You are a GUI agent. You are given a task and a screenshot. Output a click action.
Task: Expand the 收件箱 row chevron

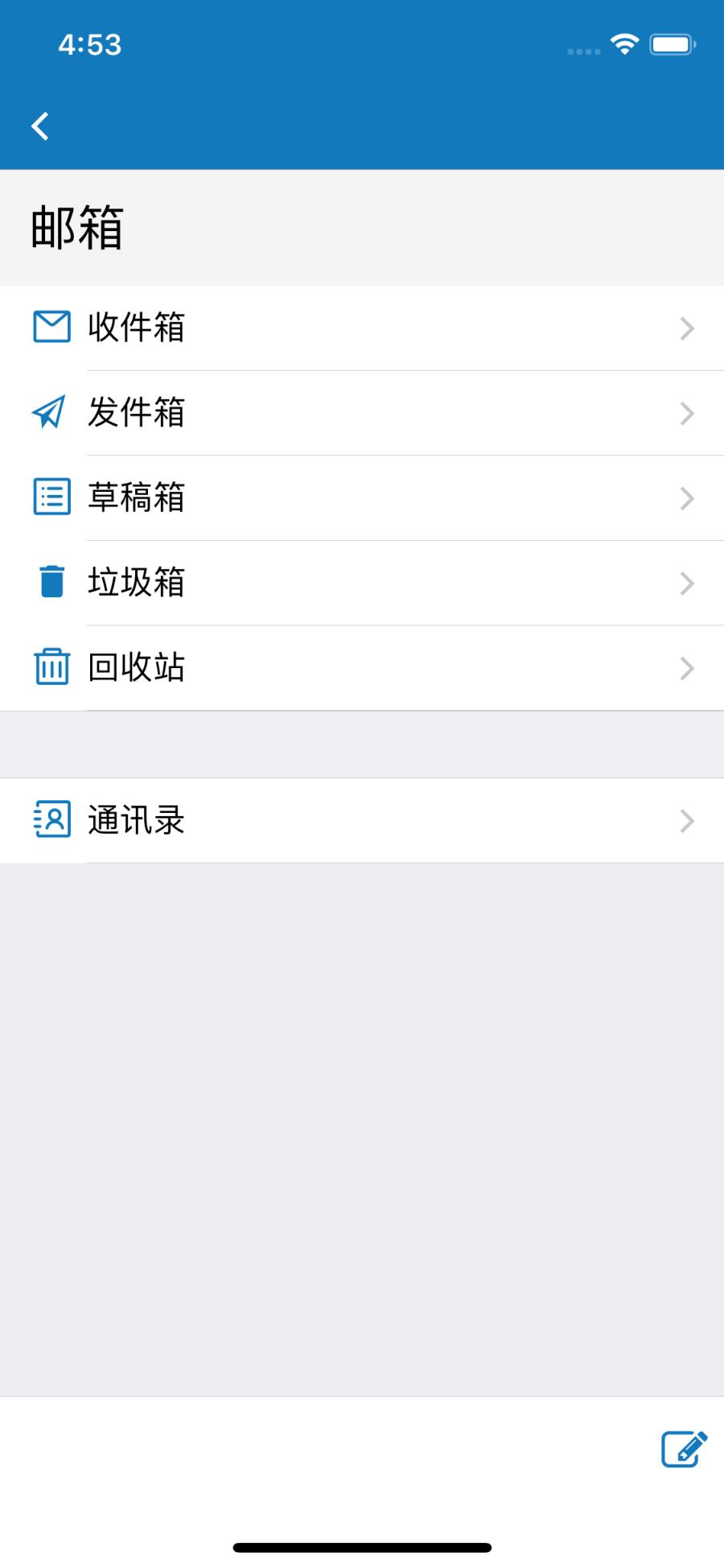[687, 328]
